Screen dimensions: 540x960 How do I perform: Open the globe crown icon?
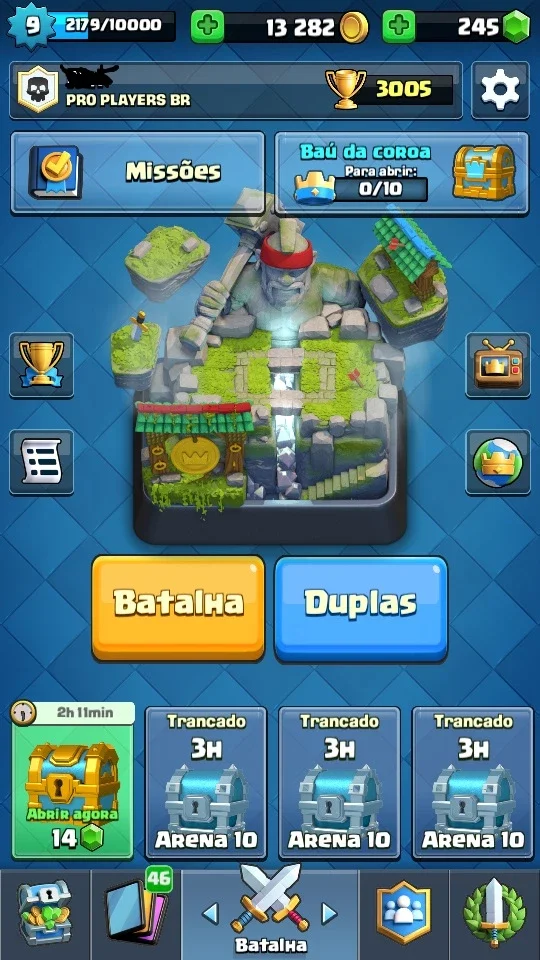pyautogui.click(x=498, y=462)
